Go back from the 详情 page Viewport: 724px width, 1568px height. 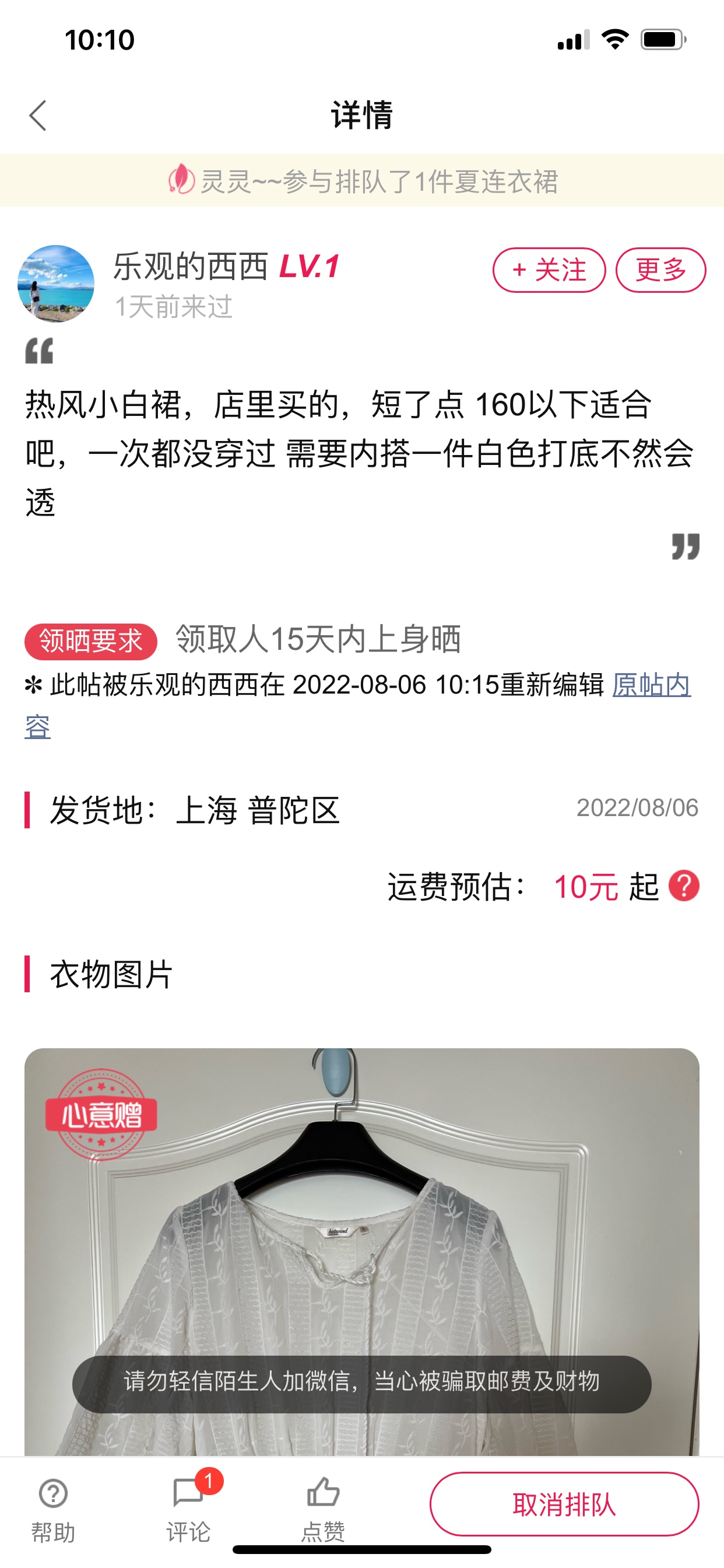pyautogui.click(x=38, y=116)
